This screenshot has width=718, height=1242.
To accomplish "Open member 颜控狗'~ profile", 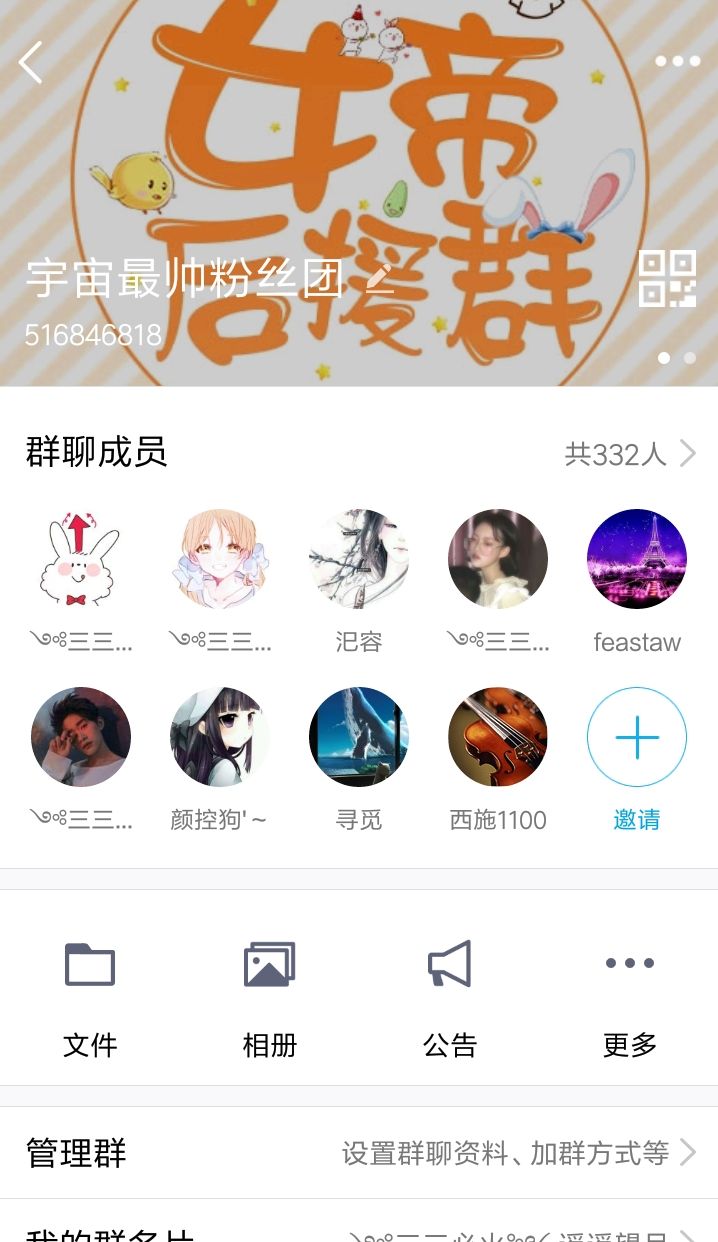I will click(x=220, y=737).
